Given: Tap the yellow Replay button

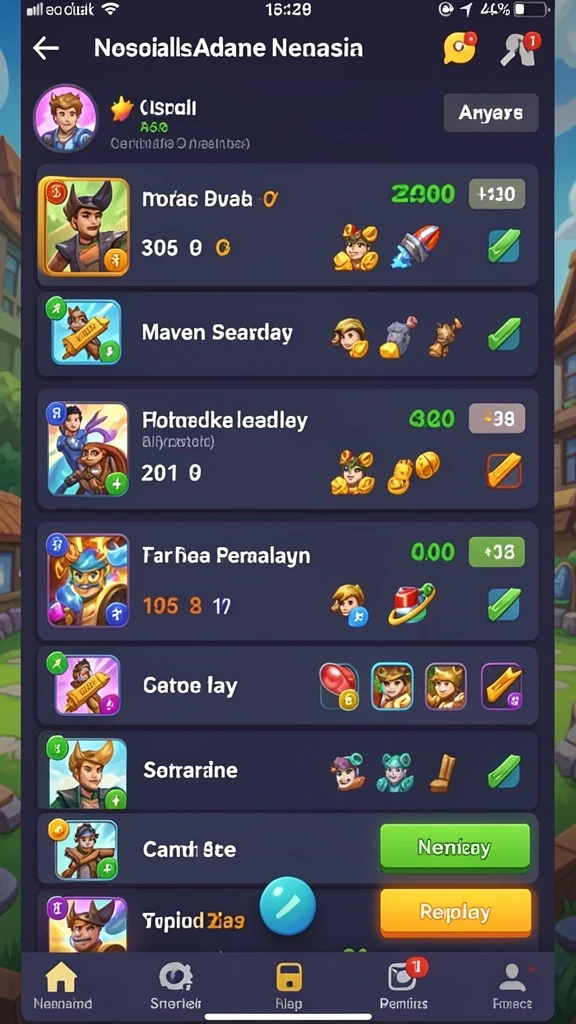Looking at the screenshot, I should (455, 912).
